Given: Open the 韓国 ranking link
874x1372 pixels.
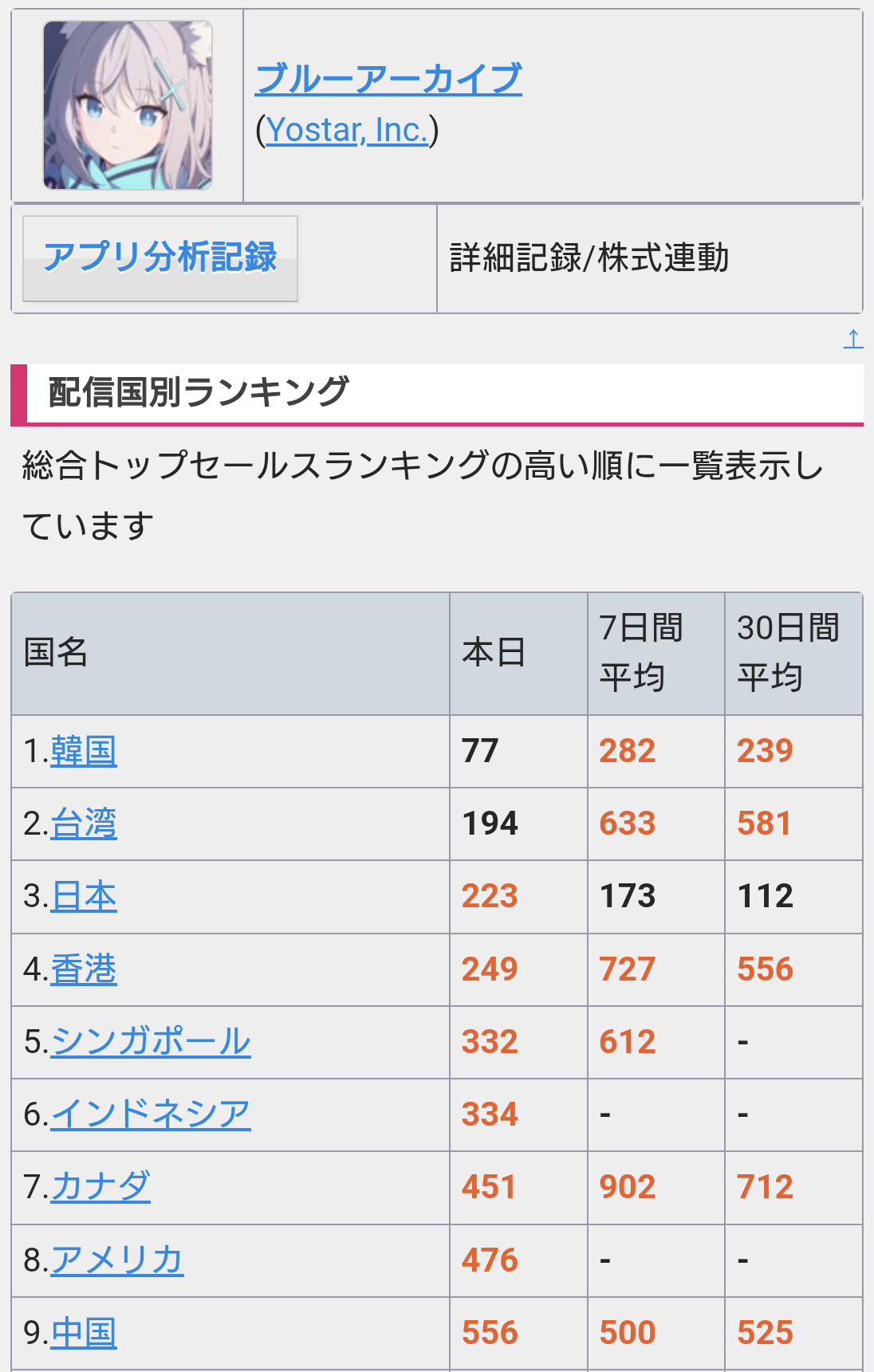Looking at the screenshot, I should 84,751.
